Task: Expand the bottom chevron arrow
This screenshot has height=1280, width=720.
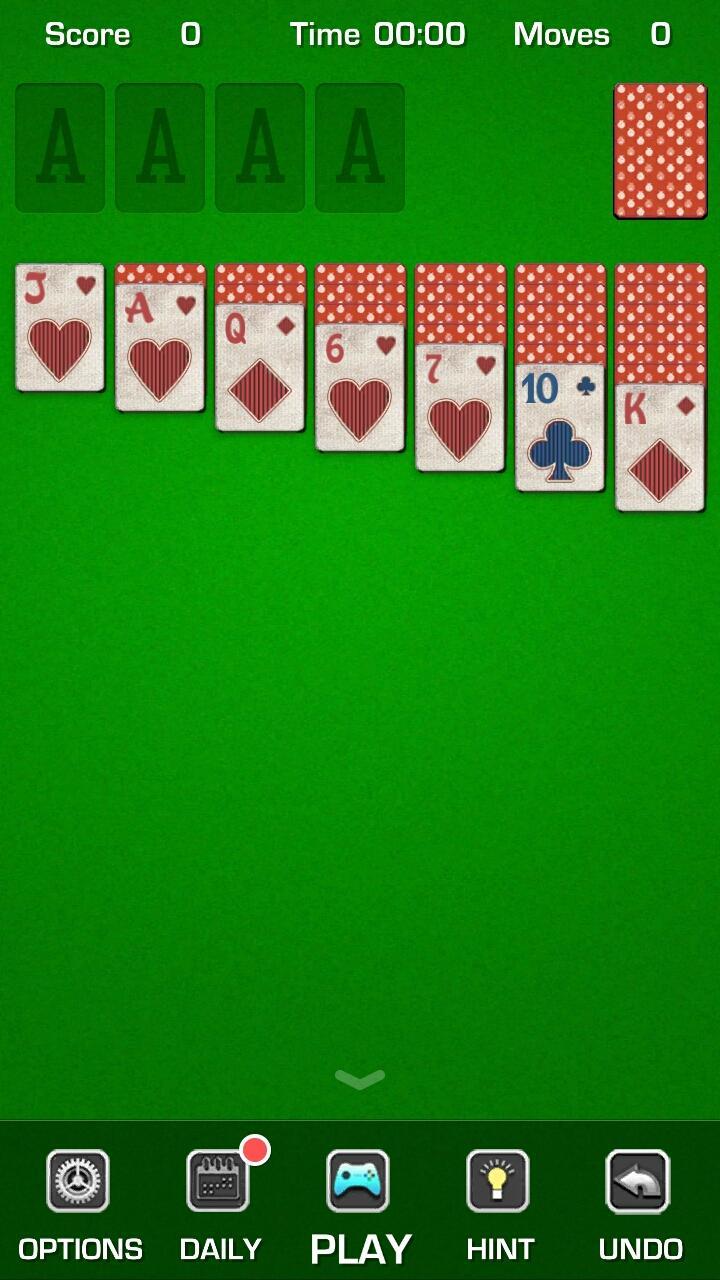Action: pyautogui.click(x=359, y=1080)
